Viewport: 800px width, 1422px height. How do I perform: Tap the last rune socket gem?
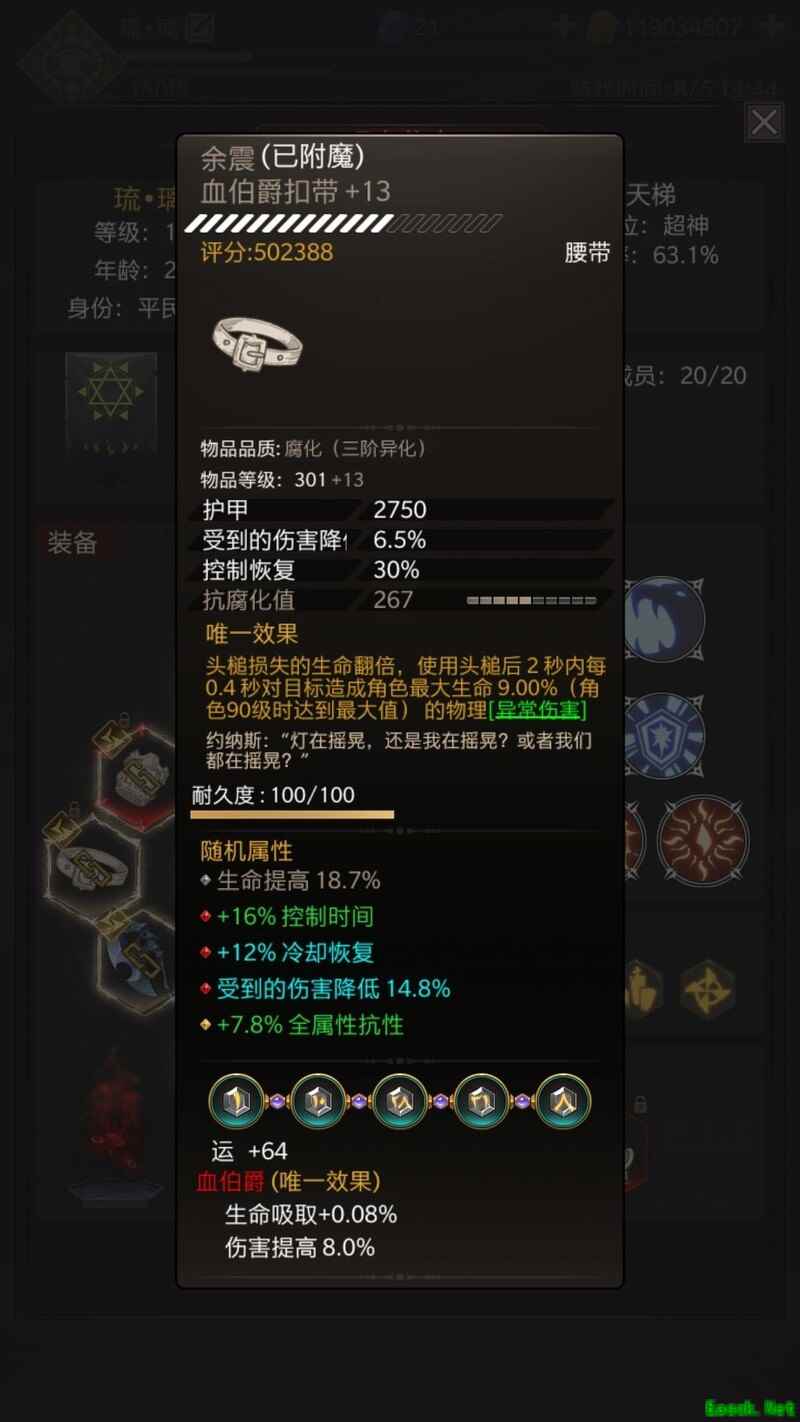click(564, 1102)
